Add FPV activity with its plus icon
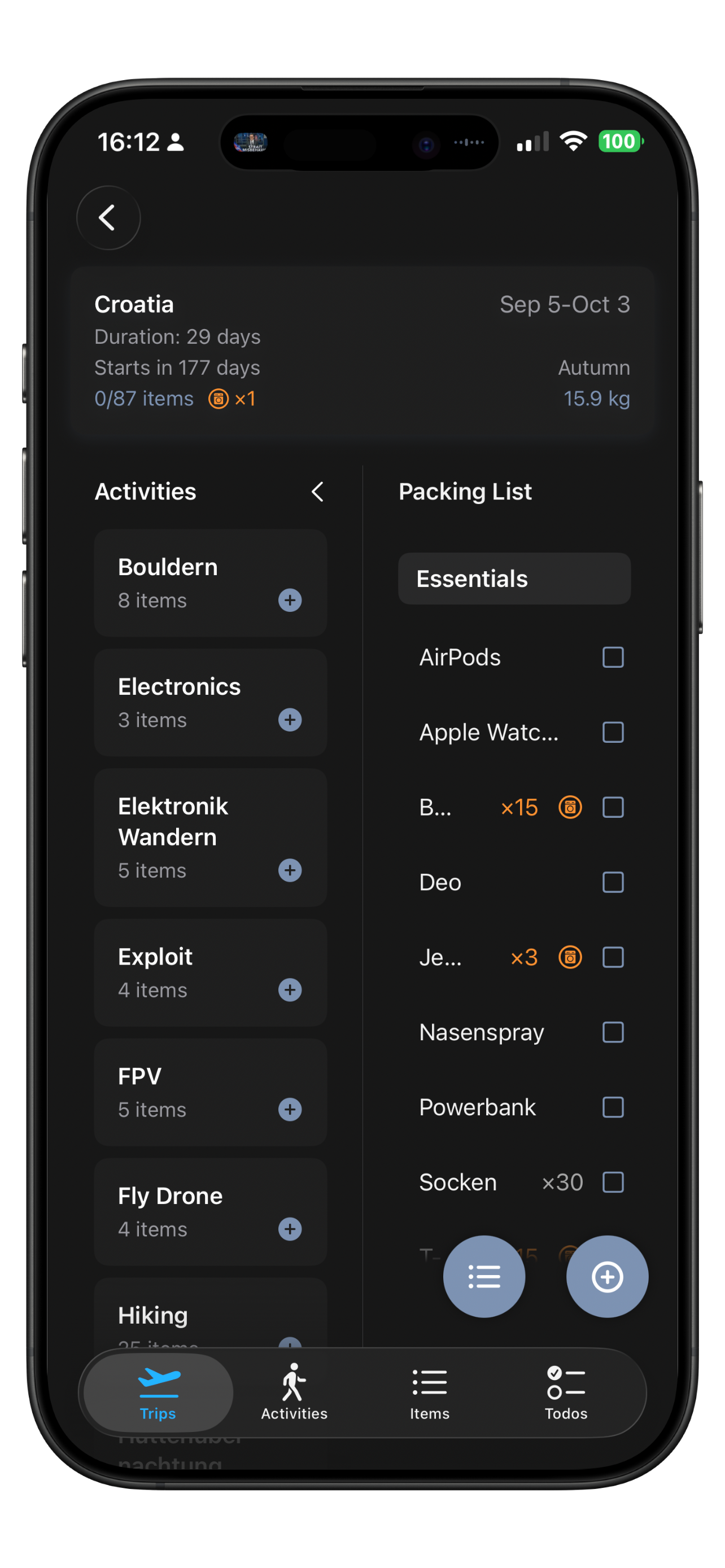 point(290,1110)
